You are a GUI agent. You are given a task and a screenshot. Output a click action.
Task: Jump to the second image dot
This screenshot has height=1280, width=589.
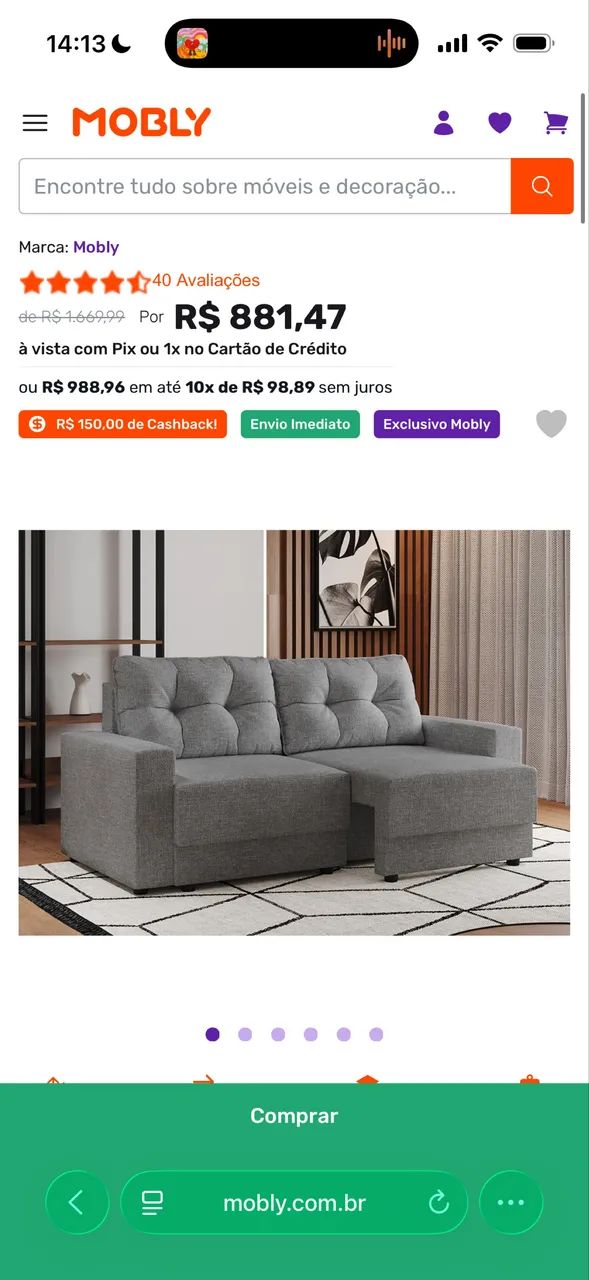(245, 1035)
